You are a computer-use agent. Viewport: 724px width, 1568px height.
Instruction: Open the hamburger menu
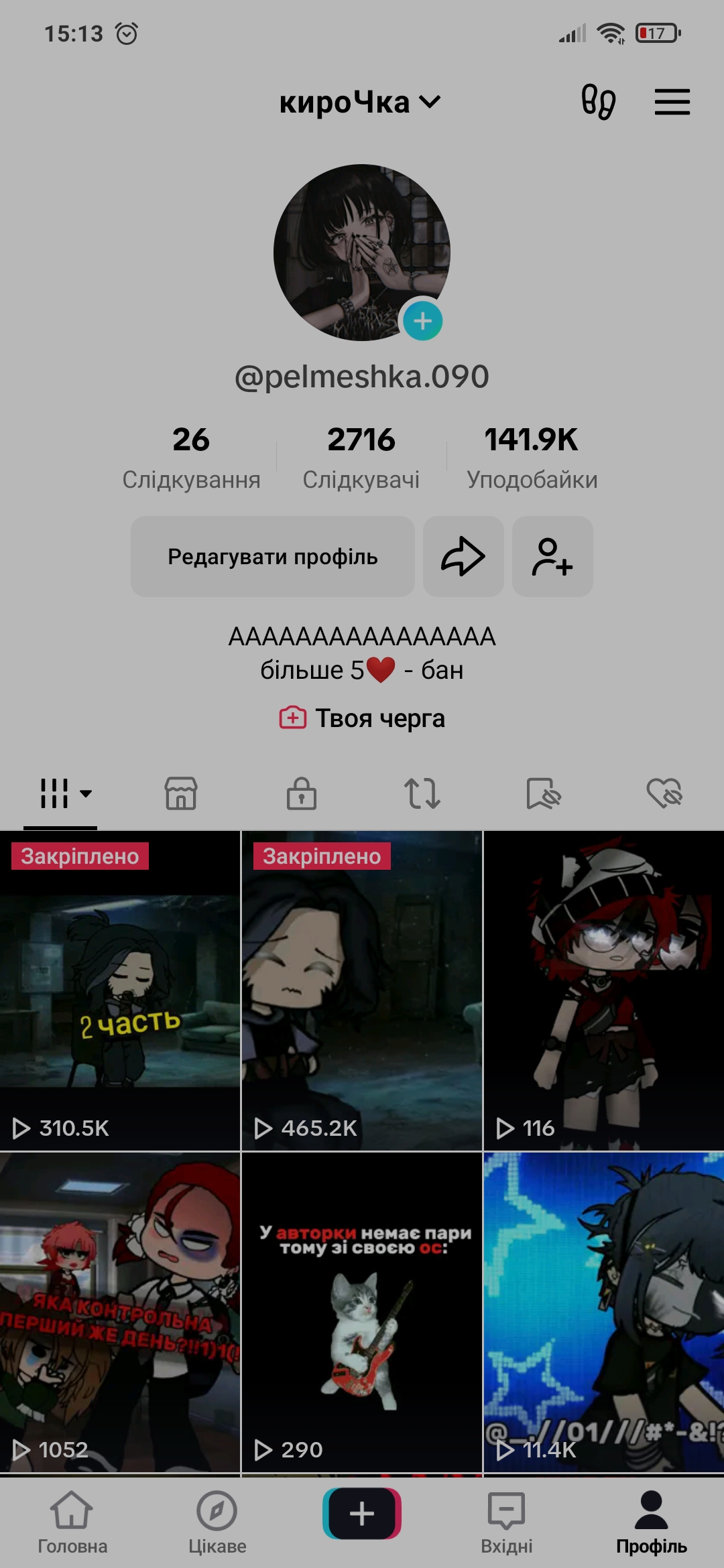pos(672,102)
